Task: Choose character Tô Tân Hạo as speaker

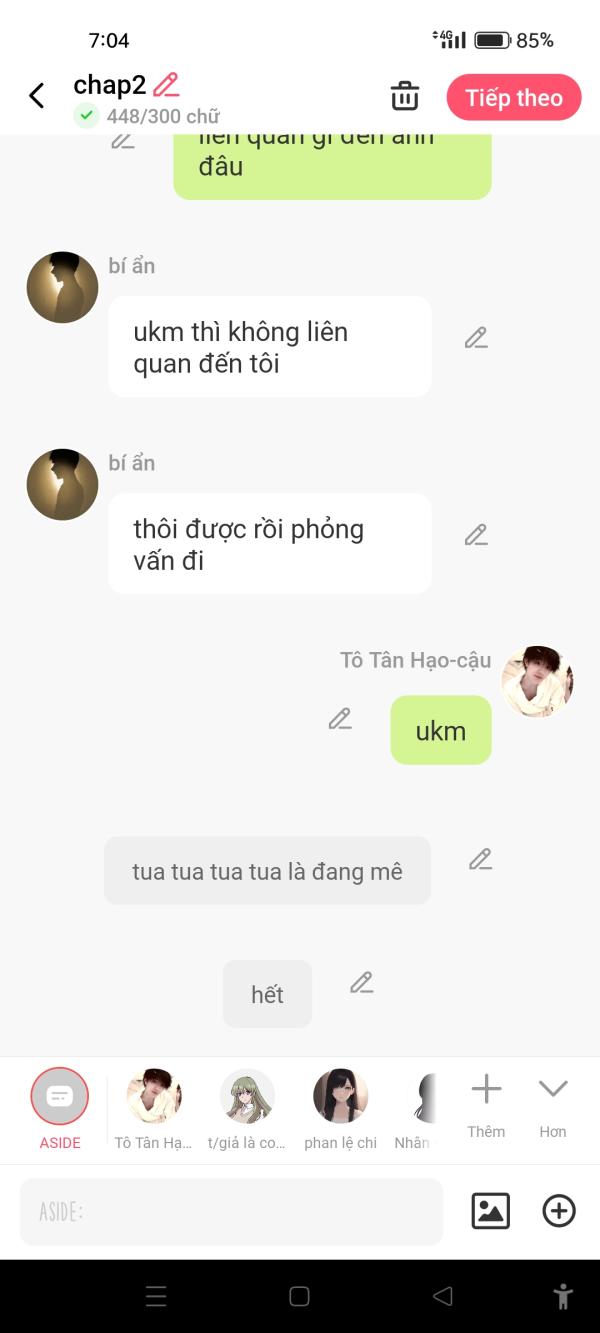Action: coord(154,1097)
